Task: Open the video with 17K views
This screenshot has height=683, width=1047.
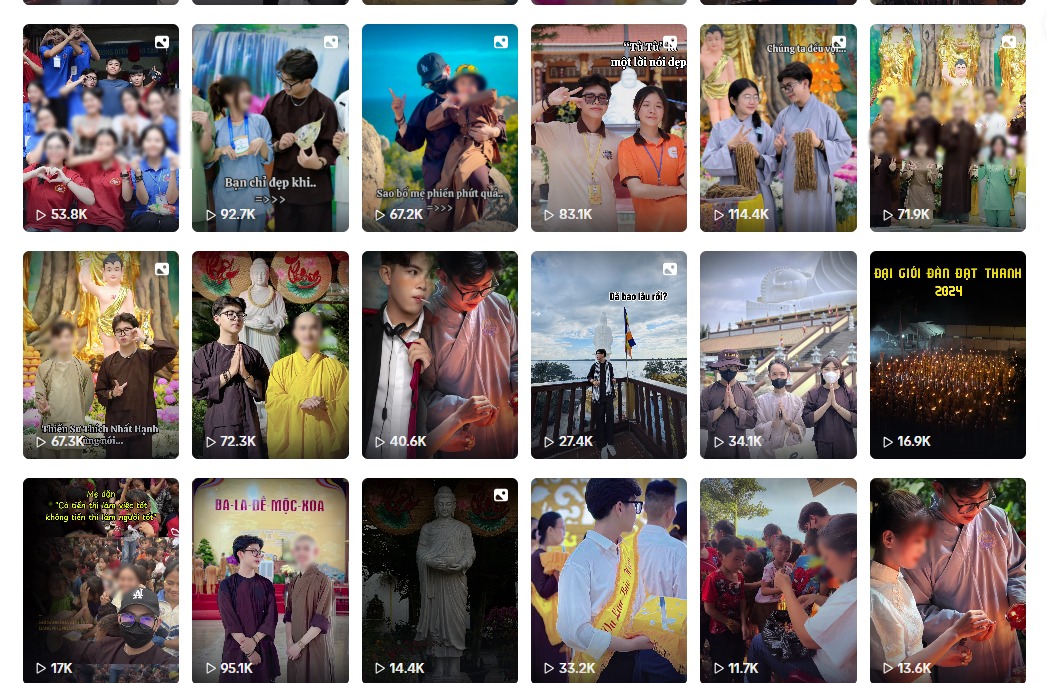Action: 101,580
